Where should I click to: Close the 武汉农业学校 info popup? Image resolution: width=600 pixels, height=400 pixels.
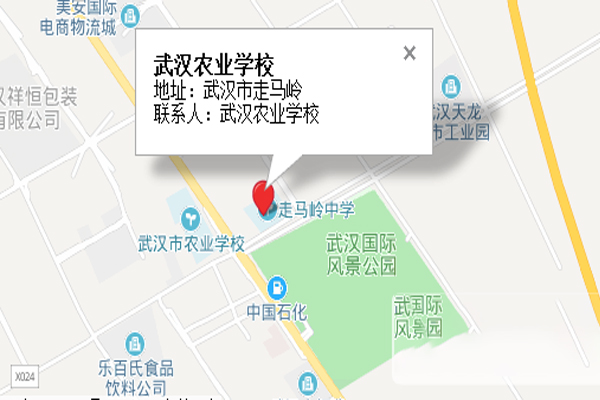409,54
